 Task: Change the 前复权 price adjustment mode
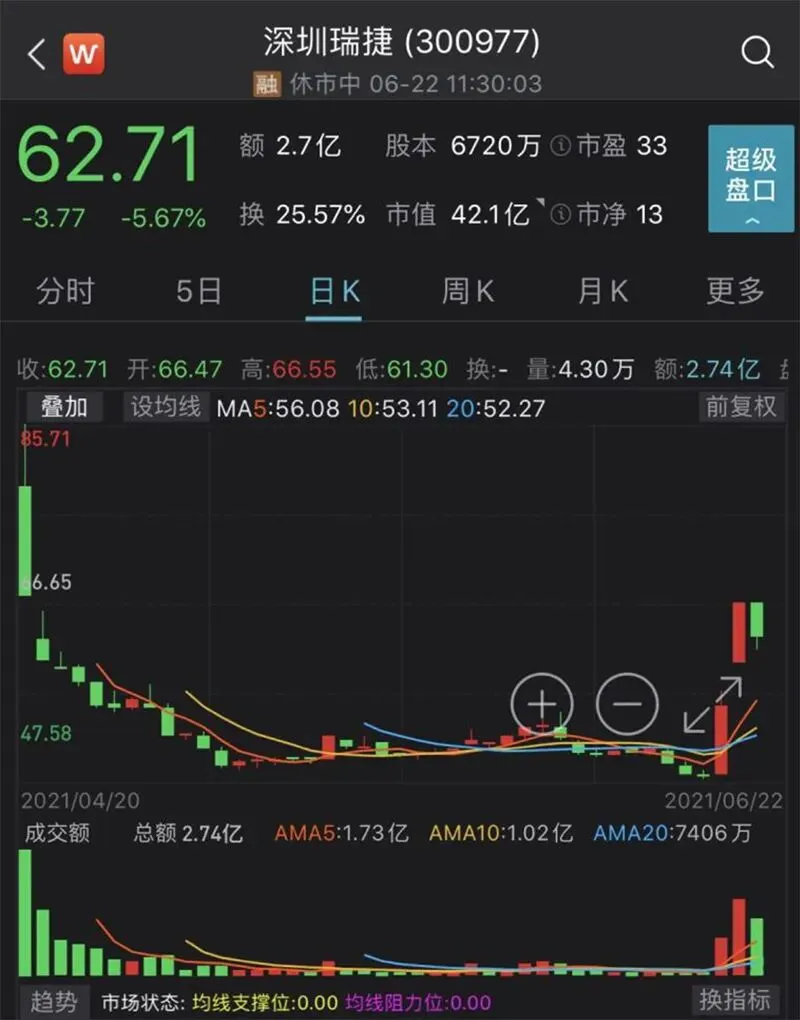(x=740, y=407)
